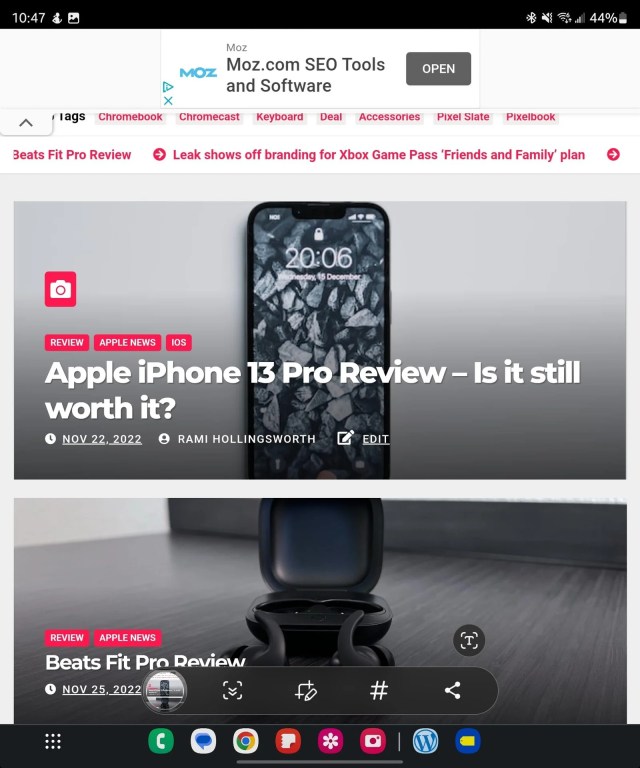Crop and edit the screenshot
The width and height of the screenshot is (640, 768).
point(306,691)
